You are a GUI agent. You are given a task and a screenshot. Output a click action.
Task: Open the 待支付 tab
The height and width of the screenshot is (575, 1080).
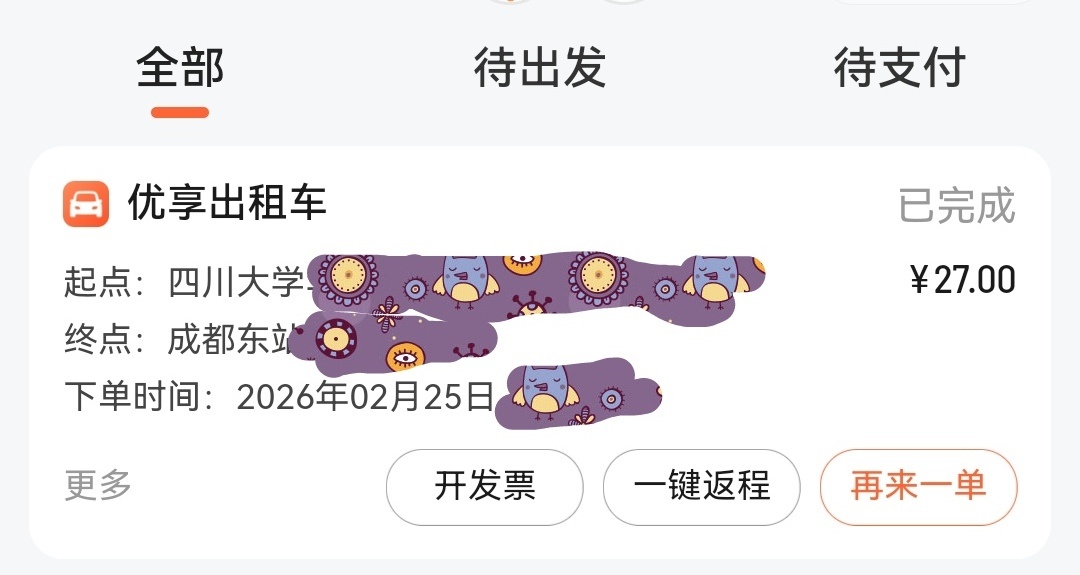[898, 69]
